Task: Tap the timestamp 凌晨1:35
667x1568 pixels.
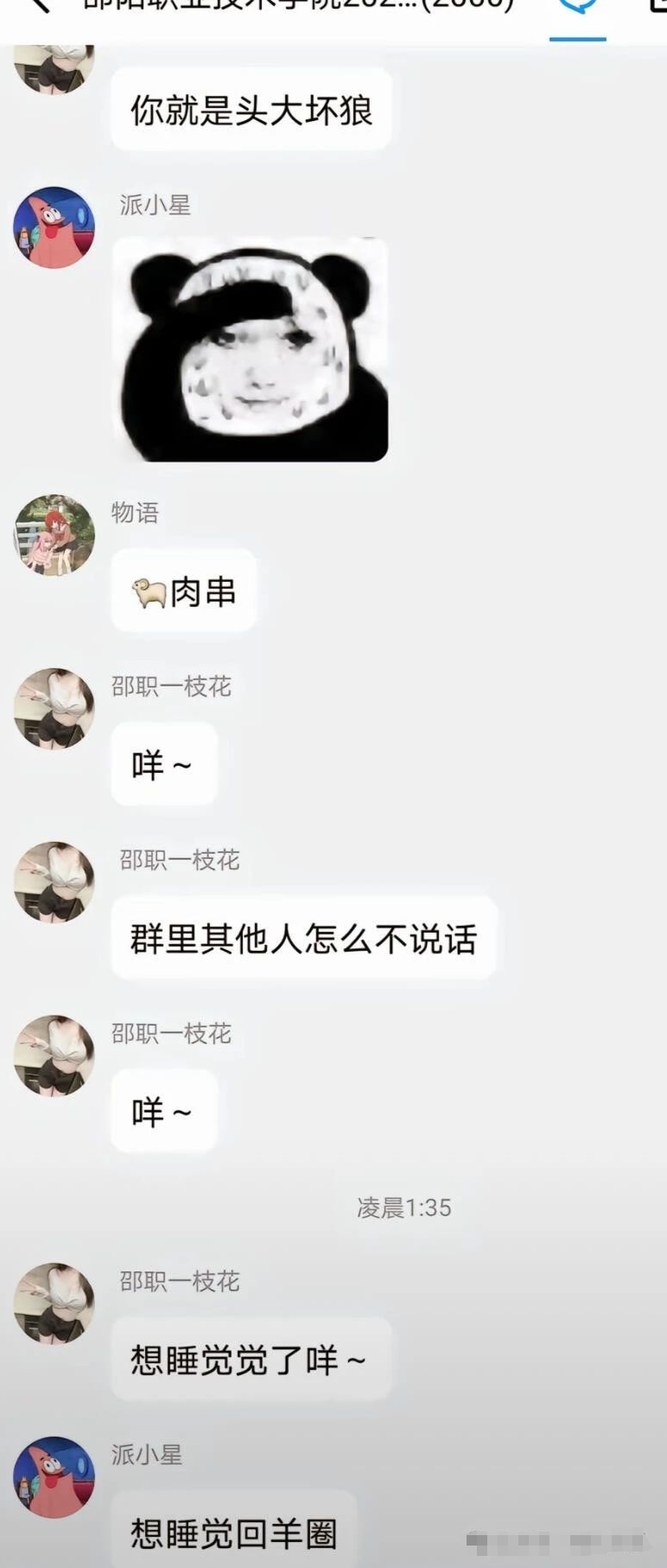Action: (x=403, y=1208)
